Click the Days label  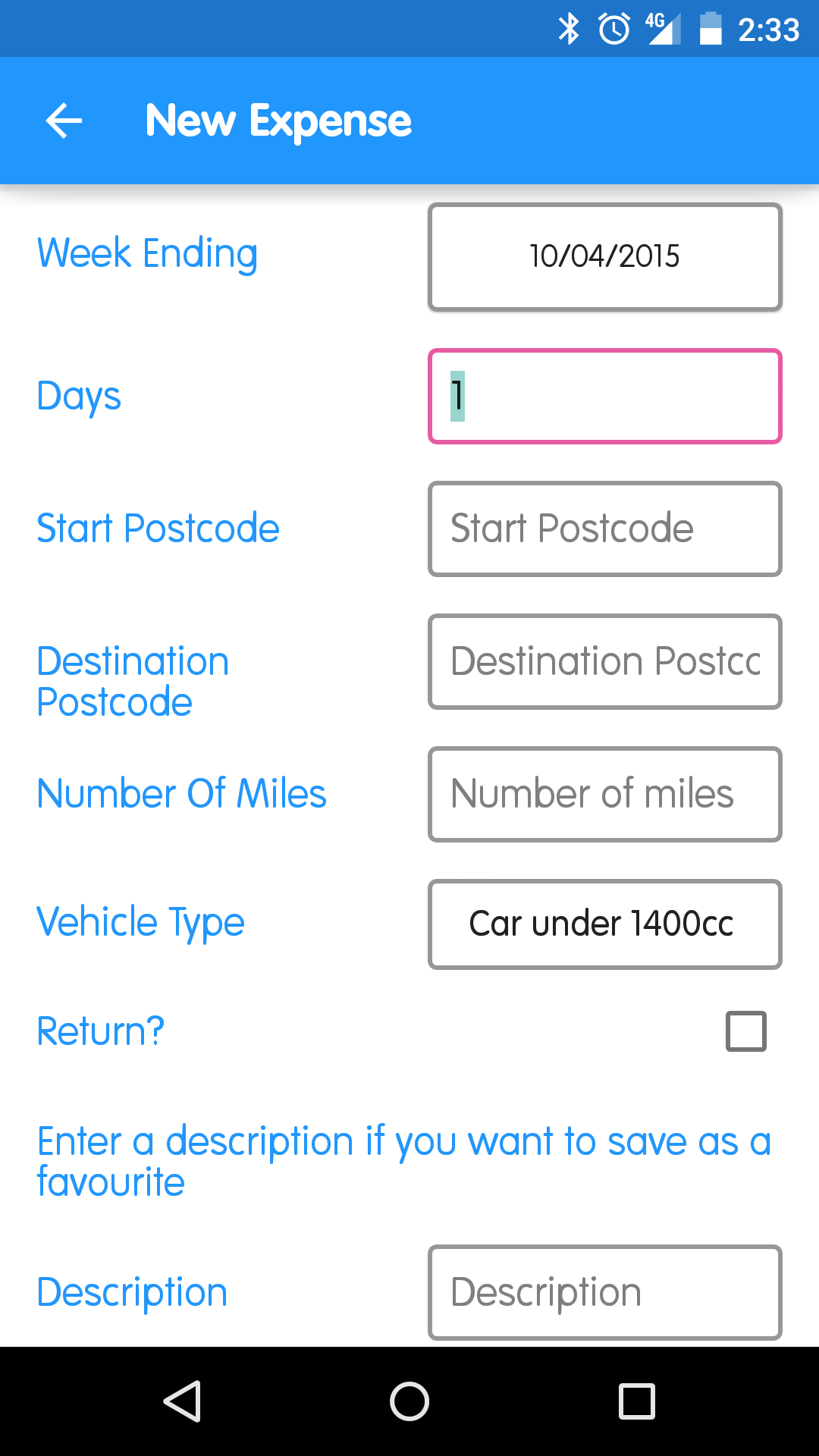pyautogui.click(x=78, y=396)
